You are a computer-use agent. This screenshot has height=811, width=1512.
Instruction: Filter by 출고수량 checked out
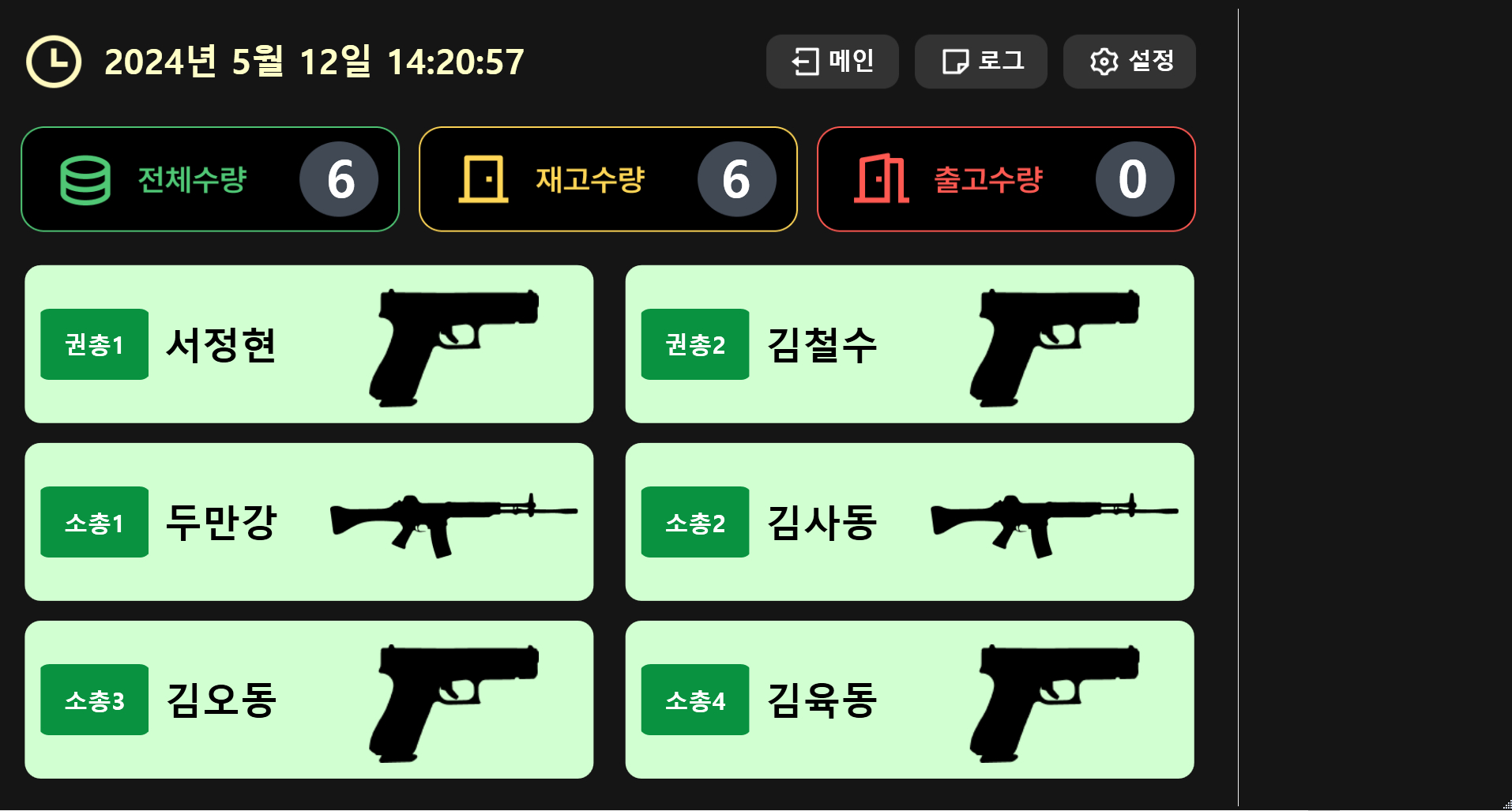click(x=1006, y=179)
